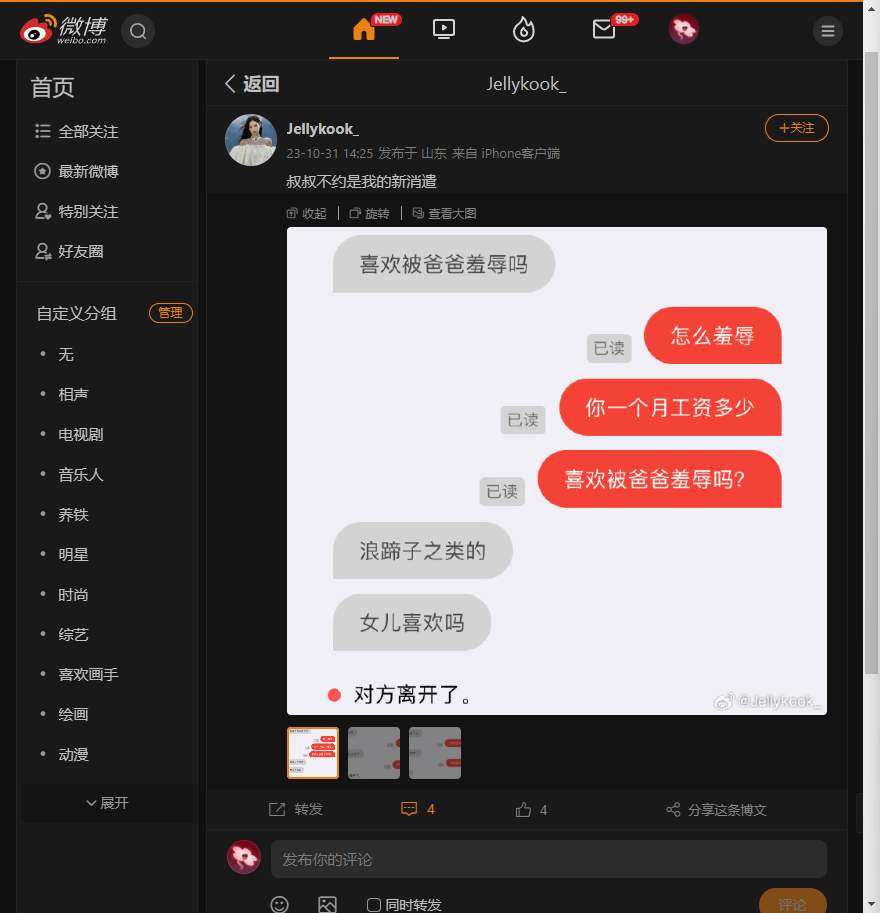
Task: Like this post
Action: coord(531,810)
